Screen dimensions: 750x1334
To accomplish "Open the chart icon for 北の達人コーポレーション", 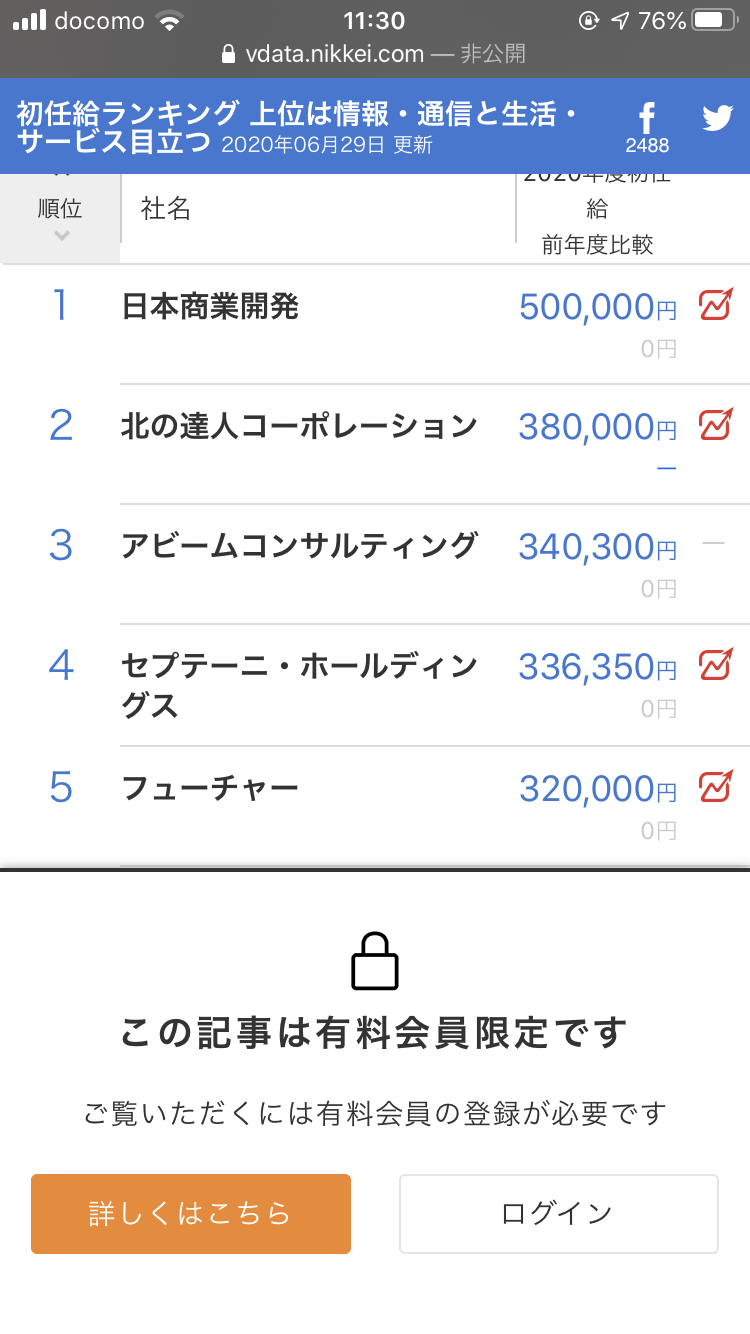I will point(715,425).
